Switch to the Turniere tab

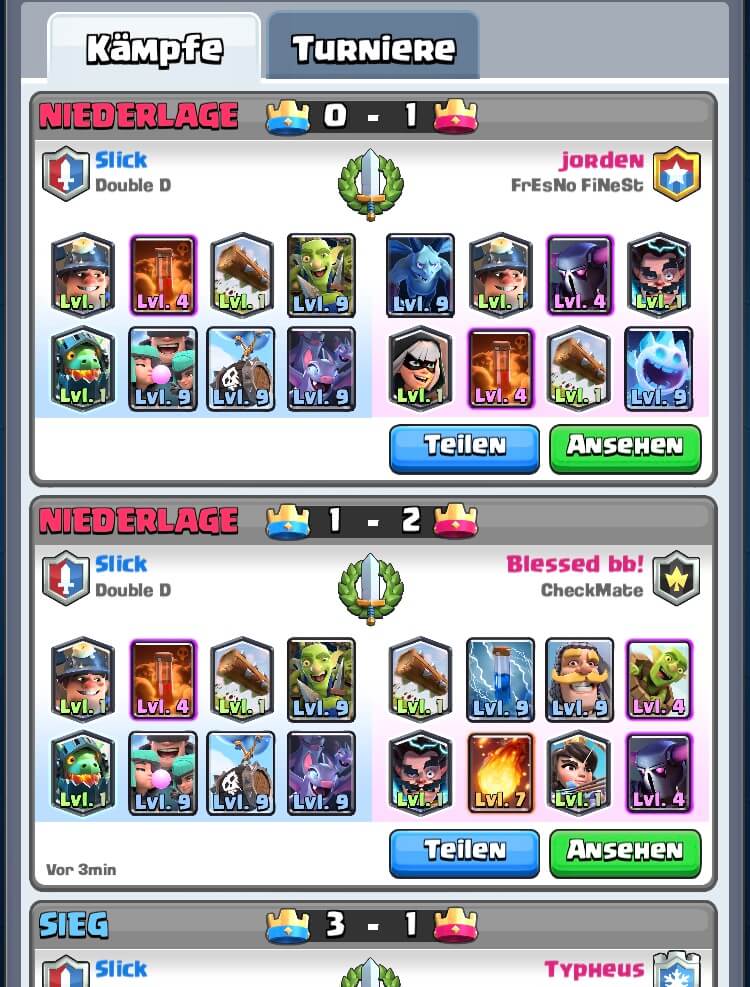coord(373,47)
